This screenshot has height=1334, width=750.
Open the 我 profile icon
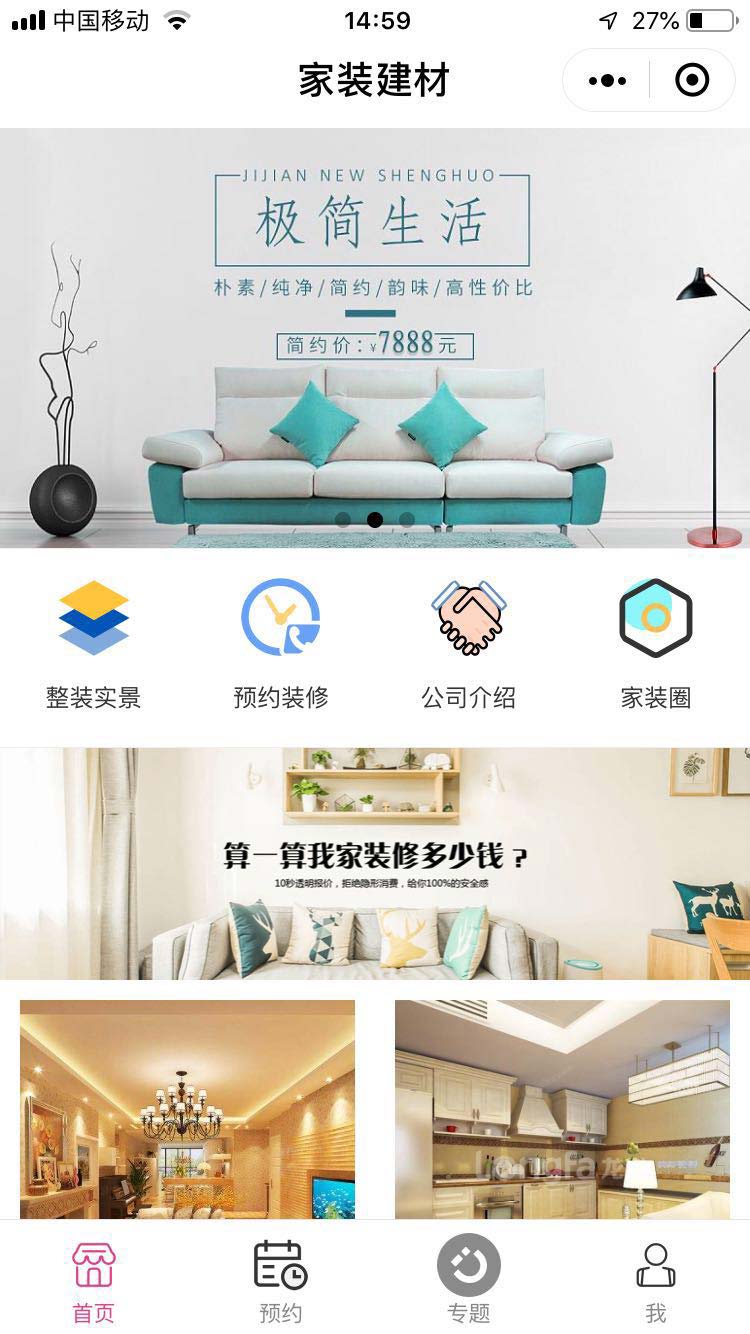[x=655, y=1266]
